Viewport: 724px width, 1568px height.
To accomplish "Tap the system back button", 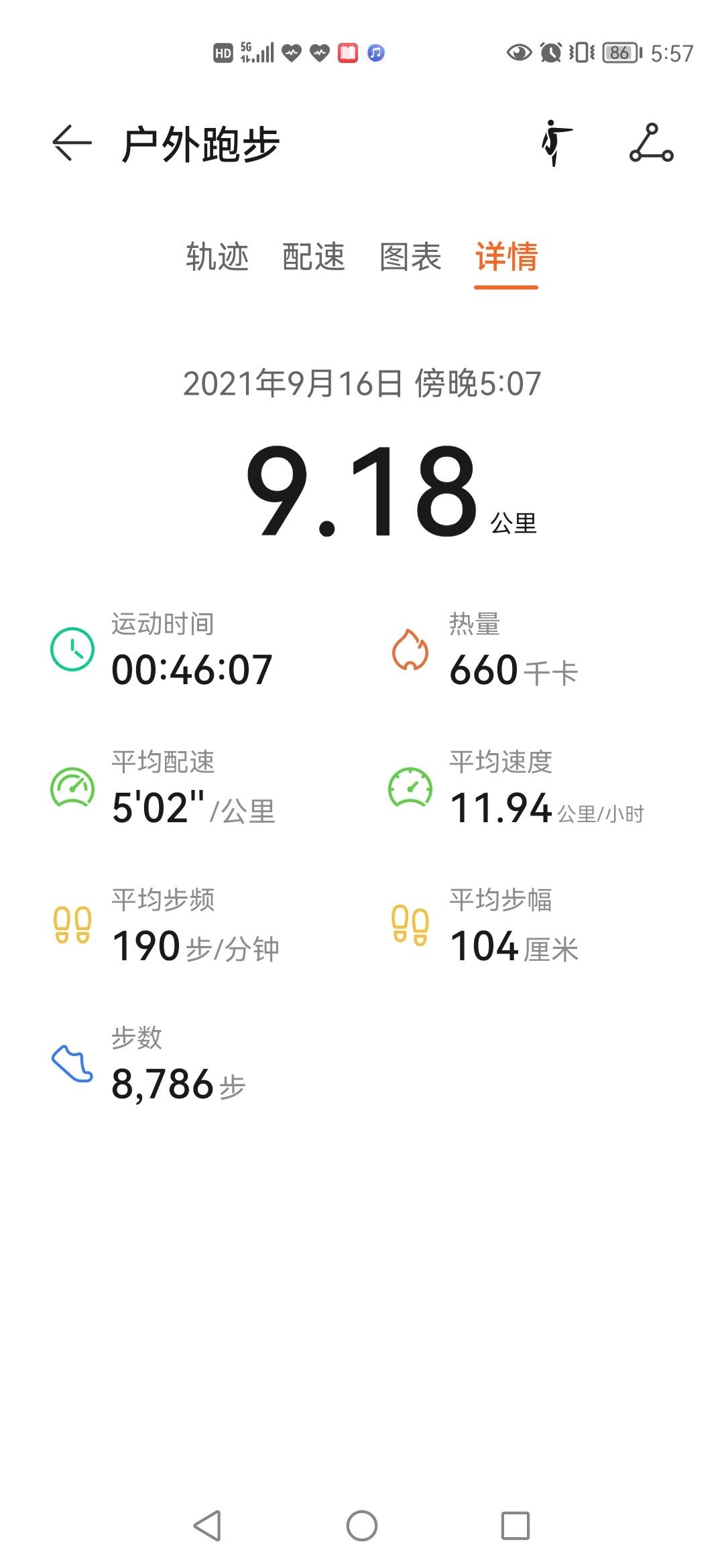I will (x=207, y=1526).
